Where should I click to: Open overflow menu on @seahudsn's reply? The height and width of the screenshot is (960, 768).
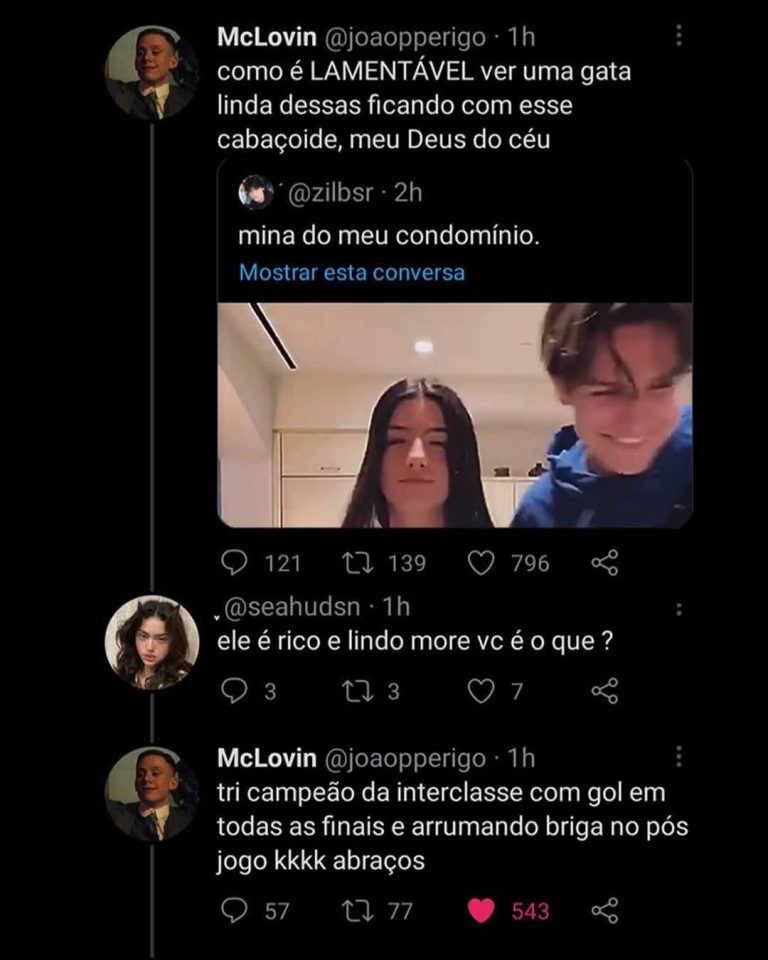[x=679, y=609]
